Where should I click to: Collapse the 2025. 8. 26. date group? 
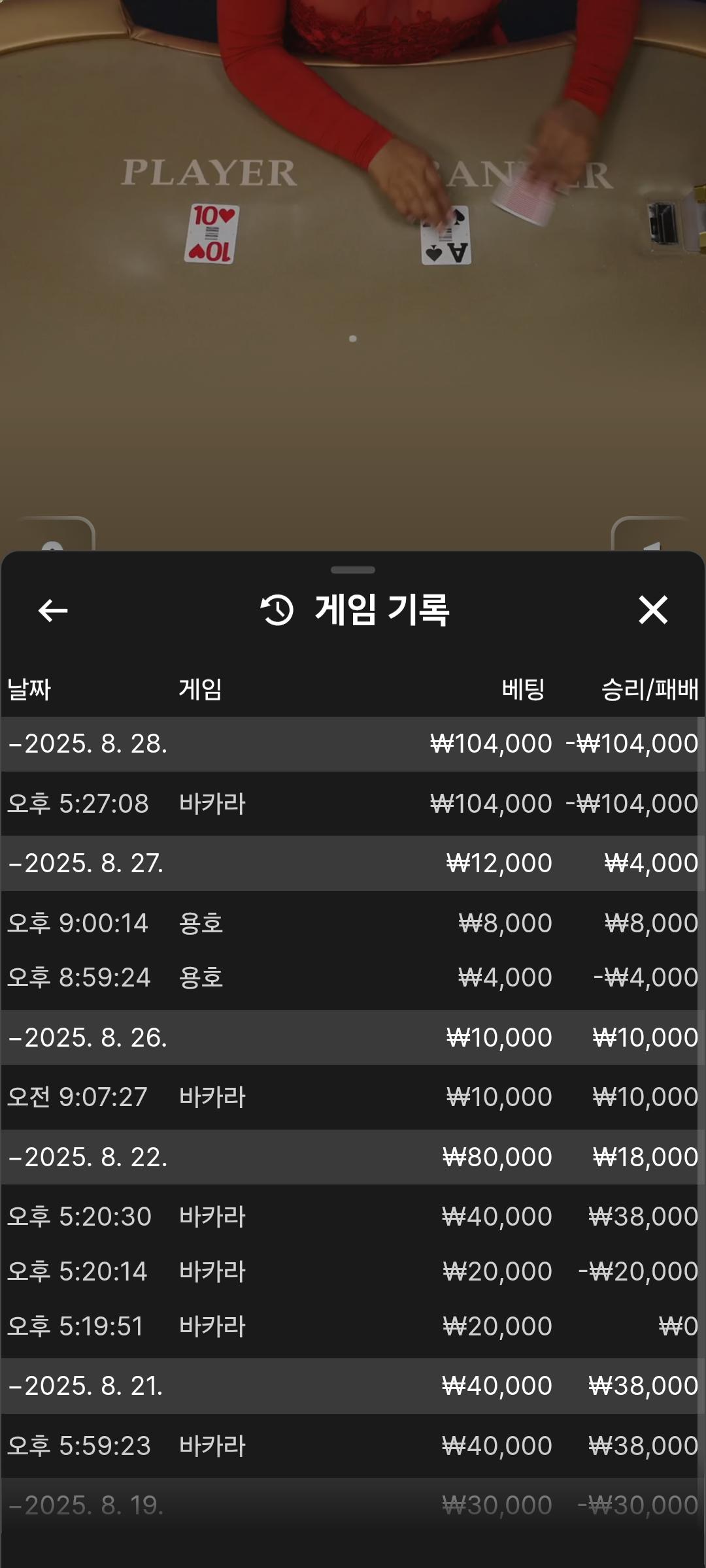[88, 1037]
